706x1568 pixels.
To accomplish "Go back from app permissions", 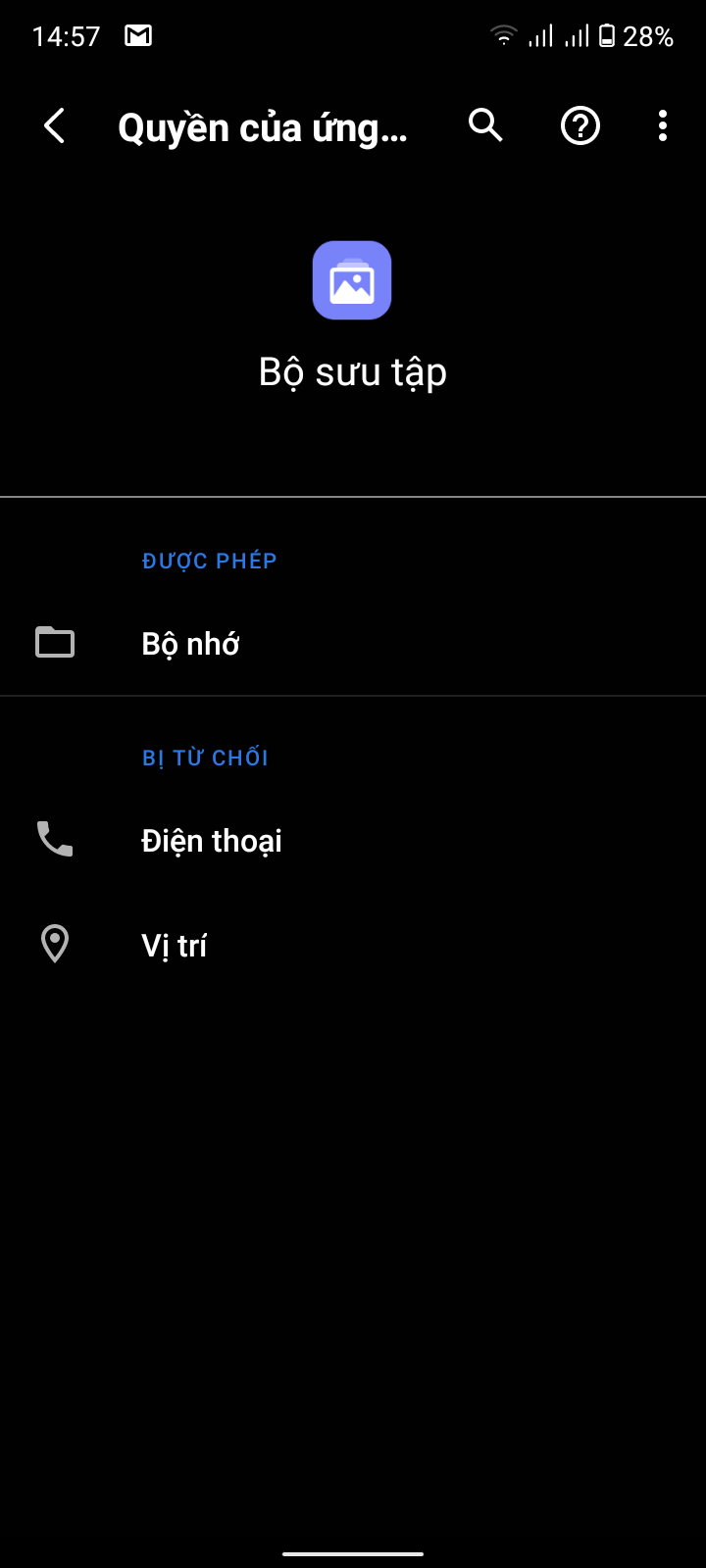I will 55,126.
